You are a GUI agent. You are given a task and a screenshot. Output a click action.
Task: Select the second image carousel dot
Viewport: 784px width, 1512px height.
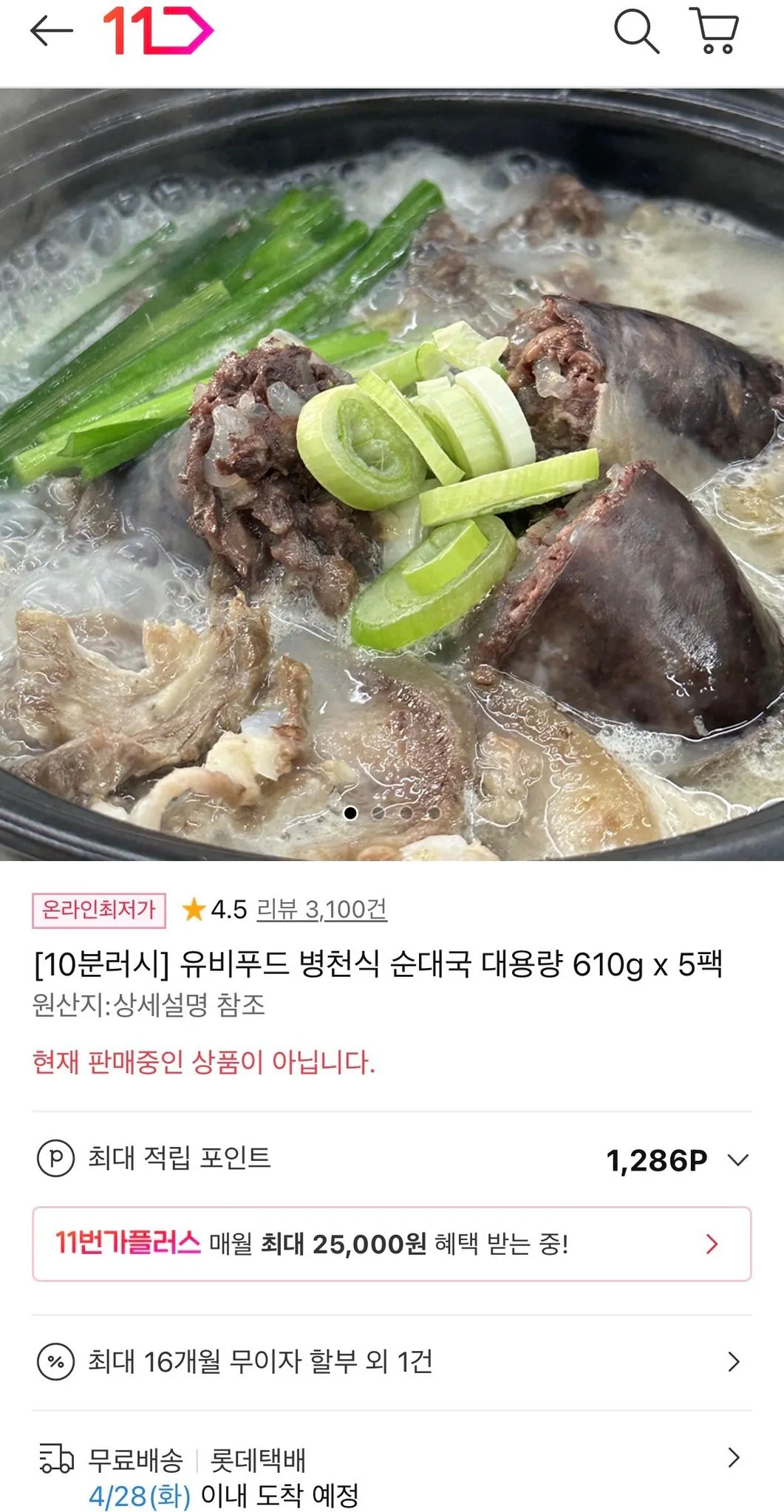378,813
